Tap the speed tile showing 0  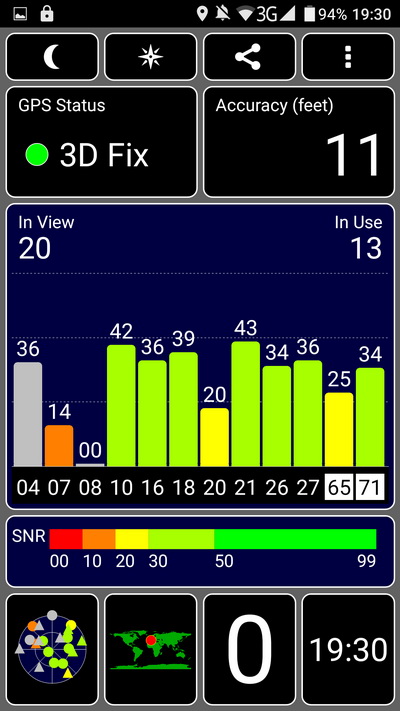point(249,649)
